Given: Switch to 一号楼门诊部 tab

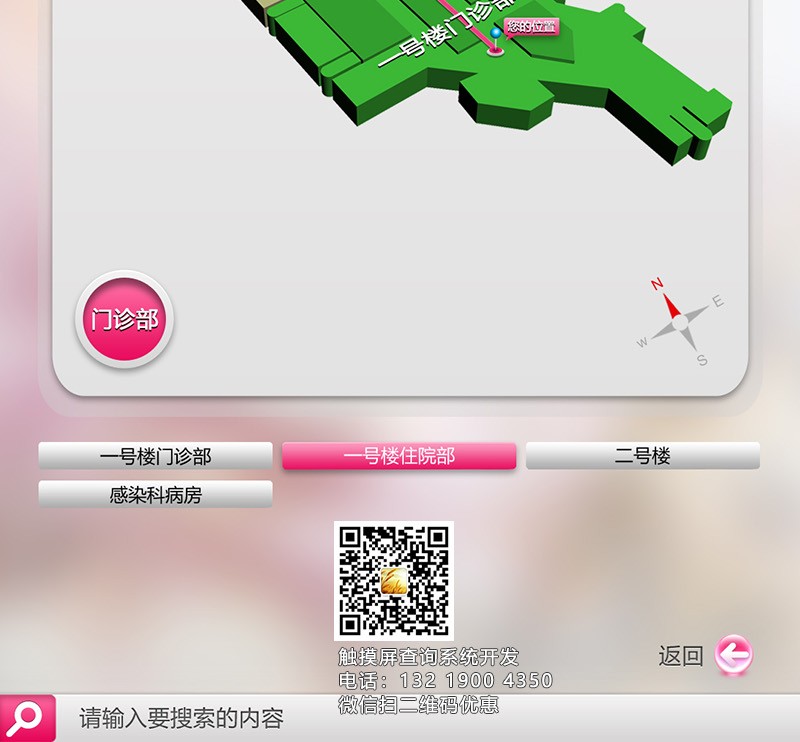Looking at the screenshot, I should (155, 456).
